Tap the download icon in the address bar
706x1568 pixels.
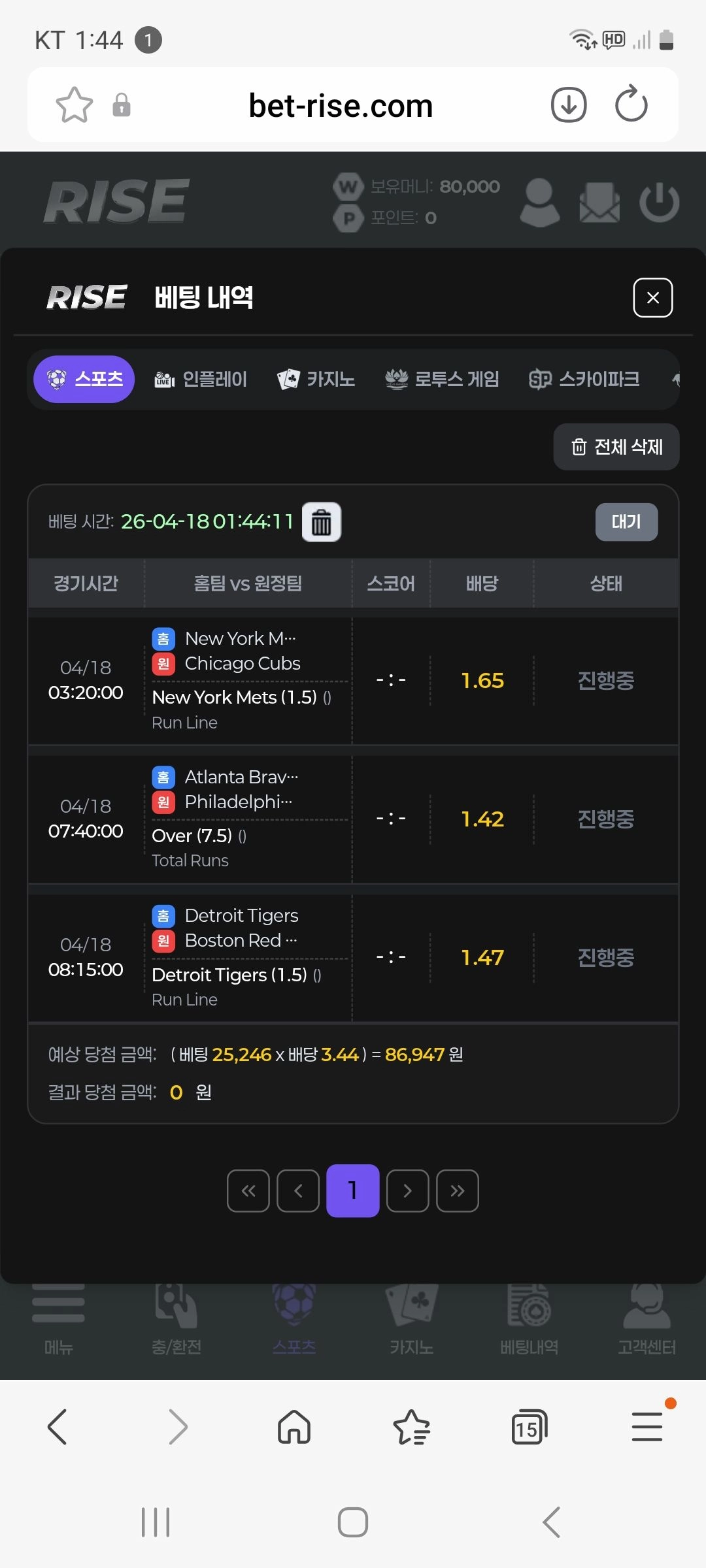tap(569, 105)
